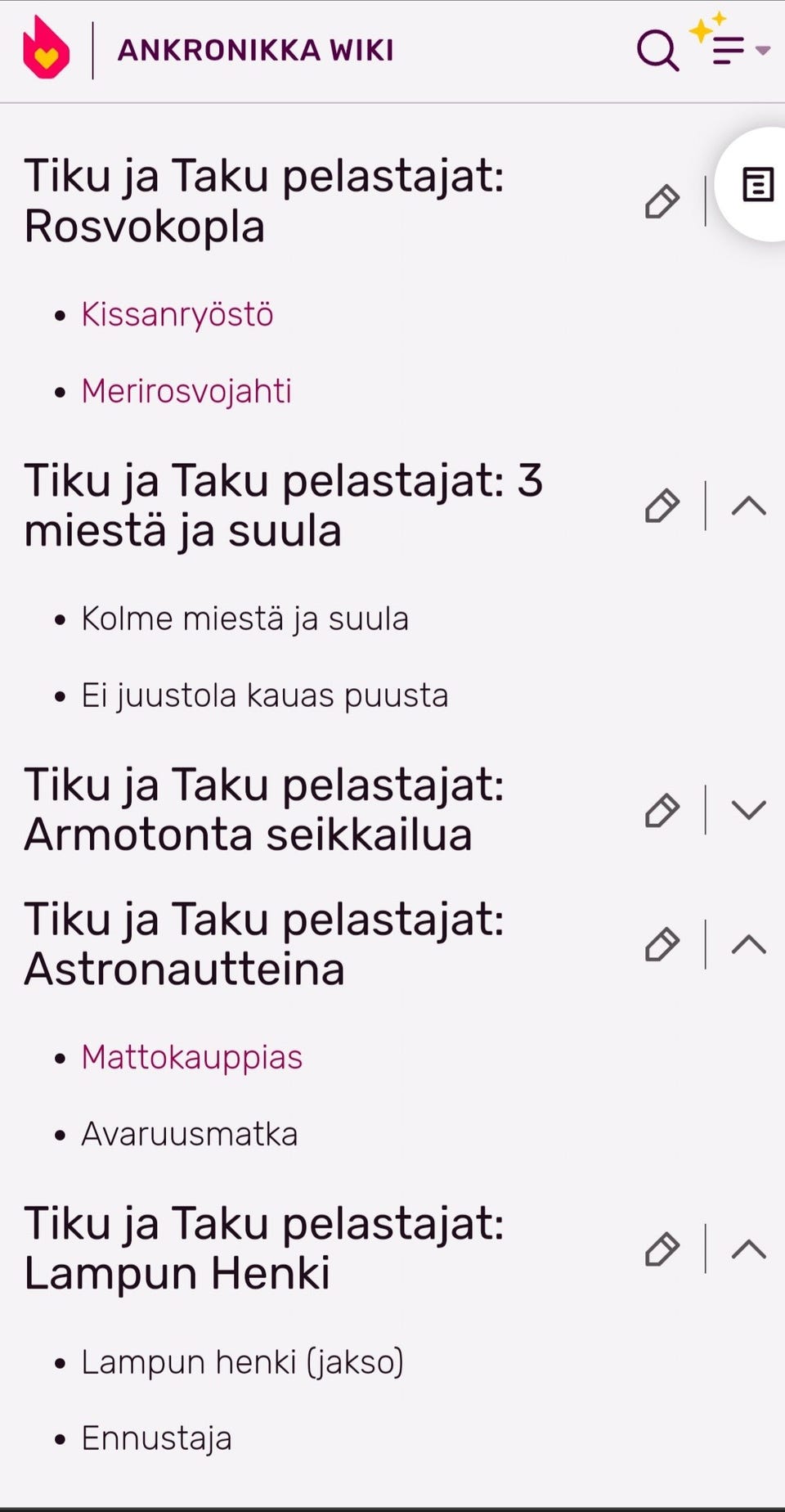The width and height of the screenshot is (785, 1512).
Task: Select the Ennustaja list item
Action: point(155,1437)
